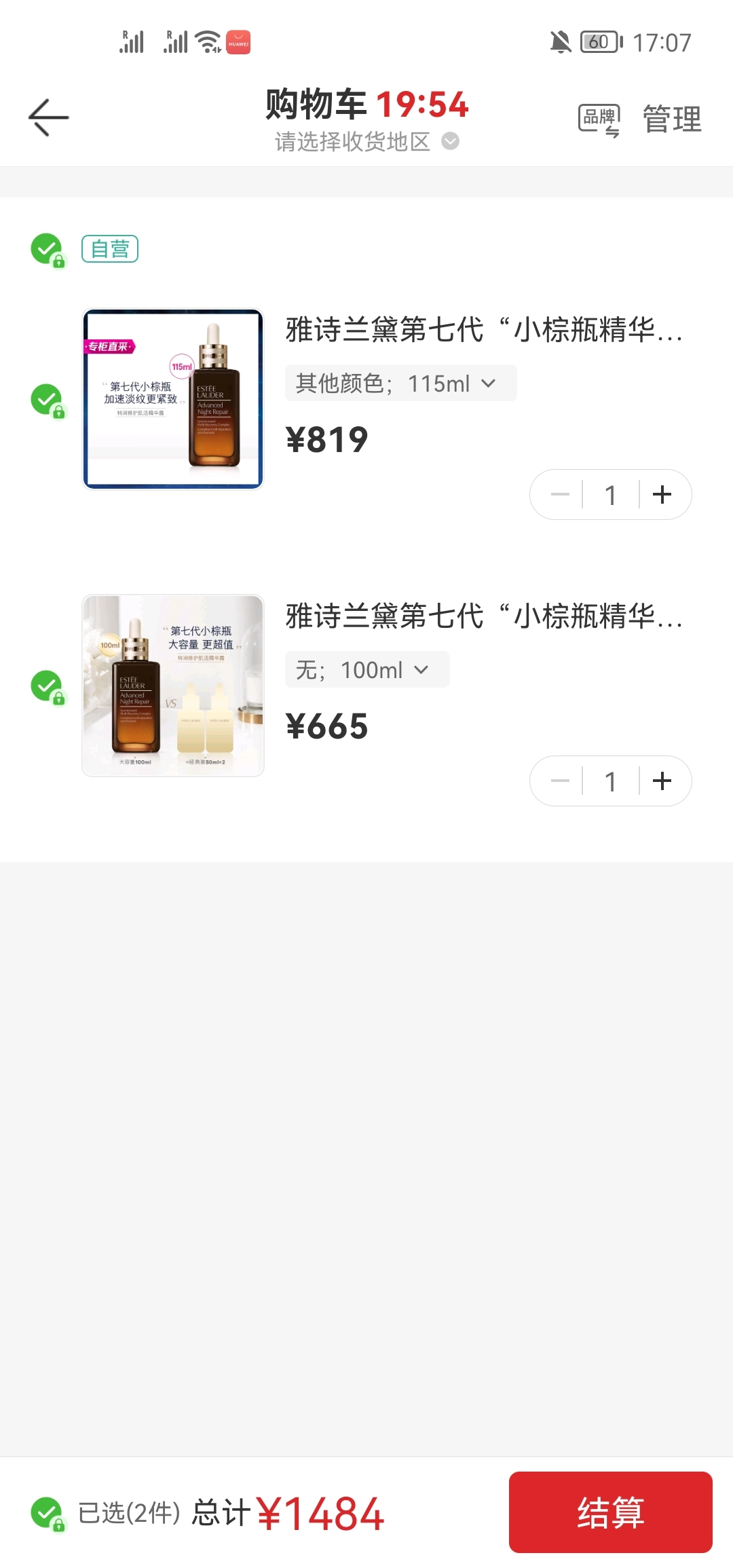Open 管理 to manage cart items
Screen dimensions: 733x1568
672,119
